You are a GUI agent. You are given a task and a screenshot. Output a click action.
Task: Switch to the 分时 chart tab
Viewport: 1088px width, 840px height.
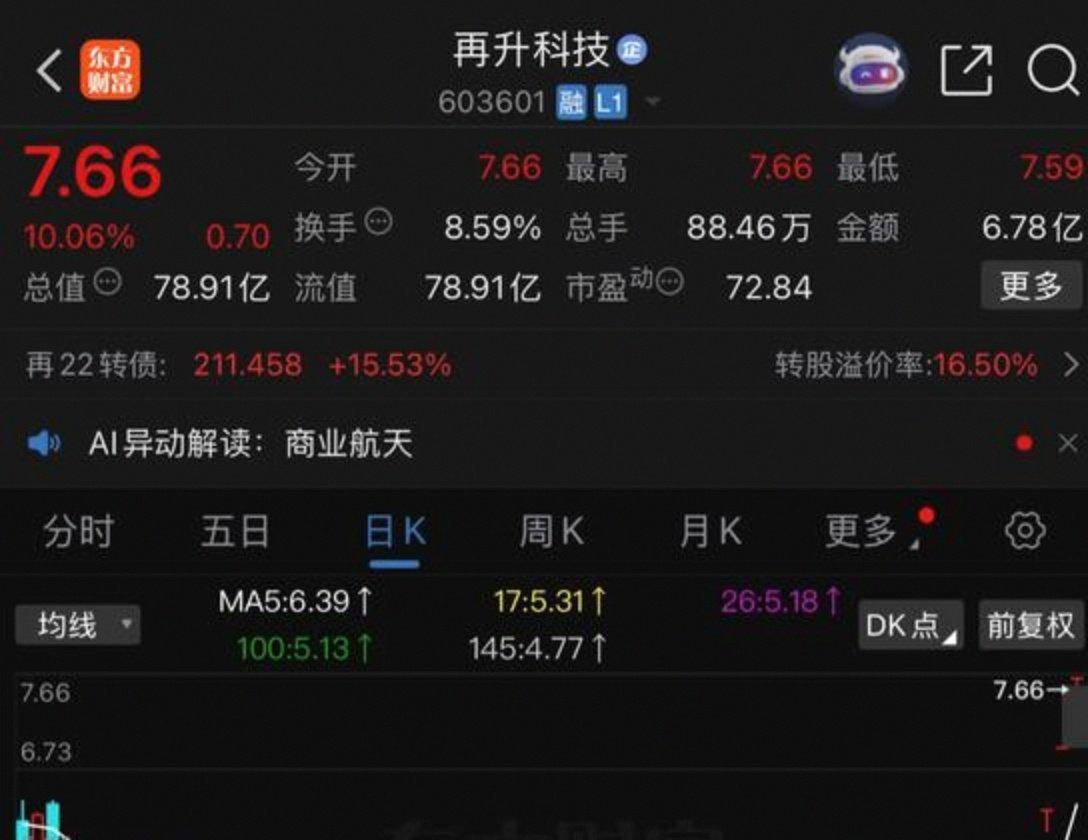click(x=78, y=531)
